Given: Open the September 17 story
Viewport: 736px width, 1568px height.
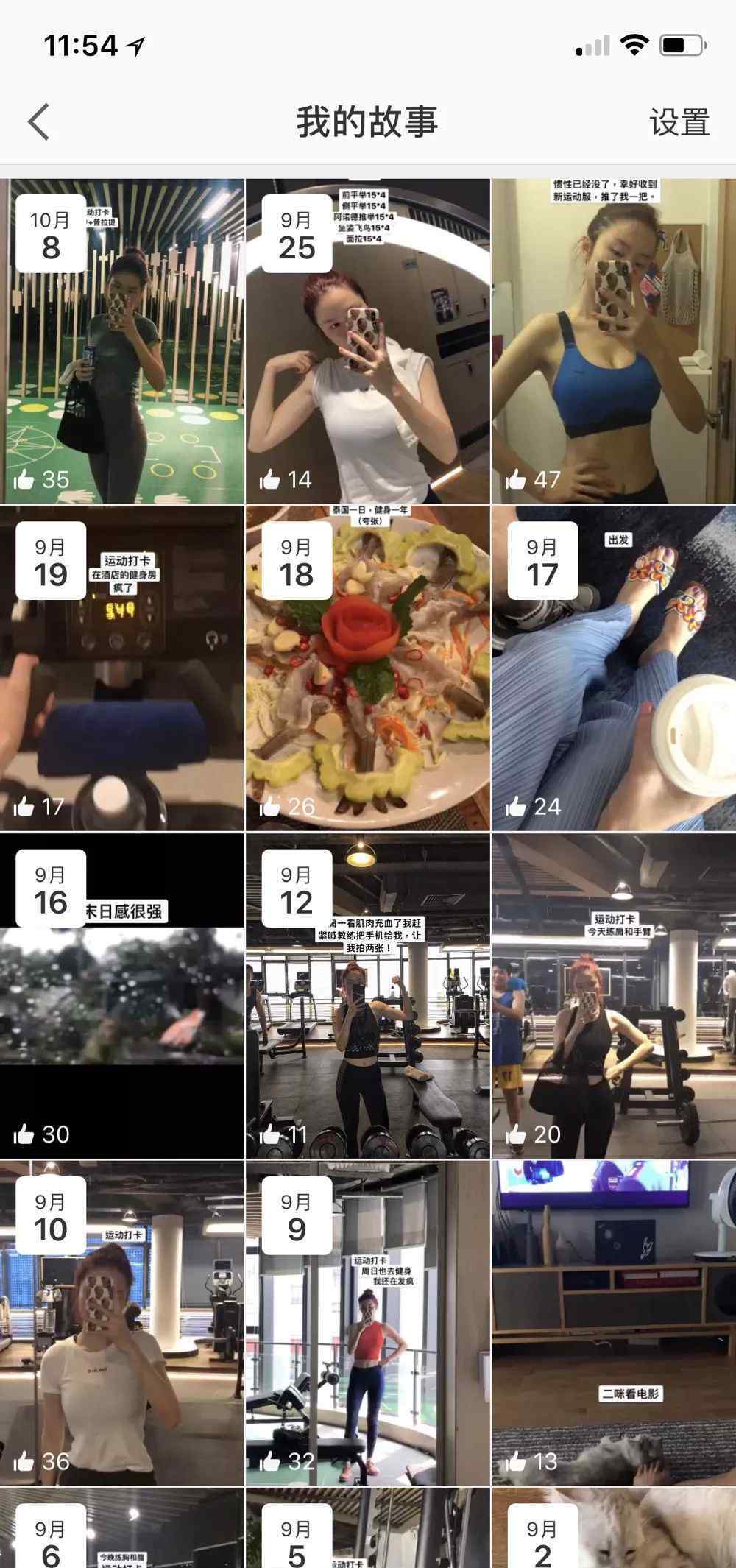Looking at the screenshot, I should (613, 668).
